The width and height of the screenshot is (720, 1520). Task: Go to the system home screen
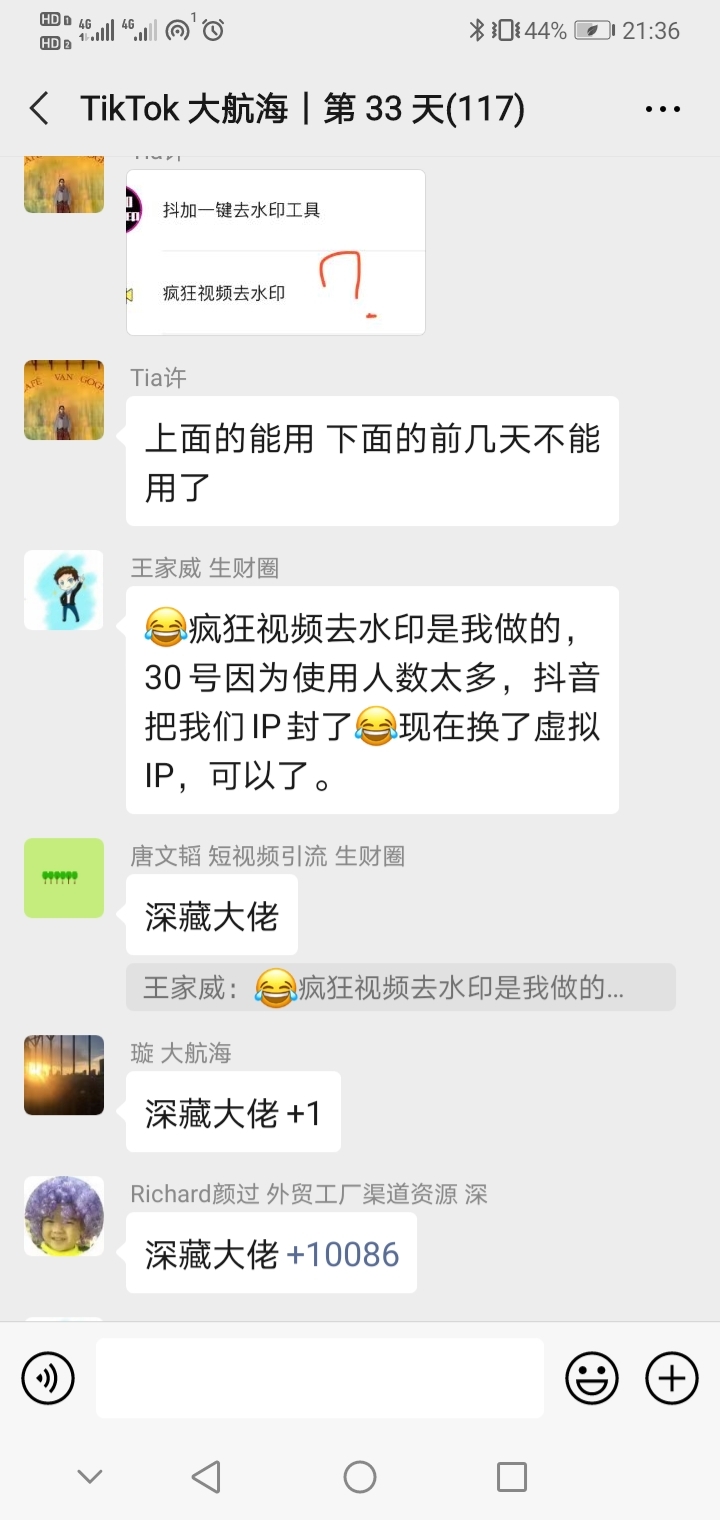click(x=360, y=1477)
